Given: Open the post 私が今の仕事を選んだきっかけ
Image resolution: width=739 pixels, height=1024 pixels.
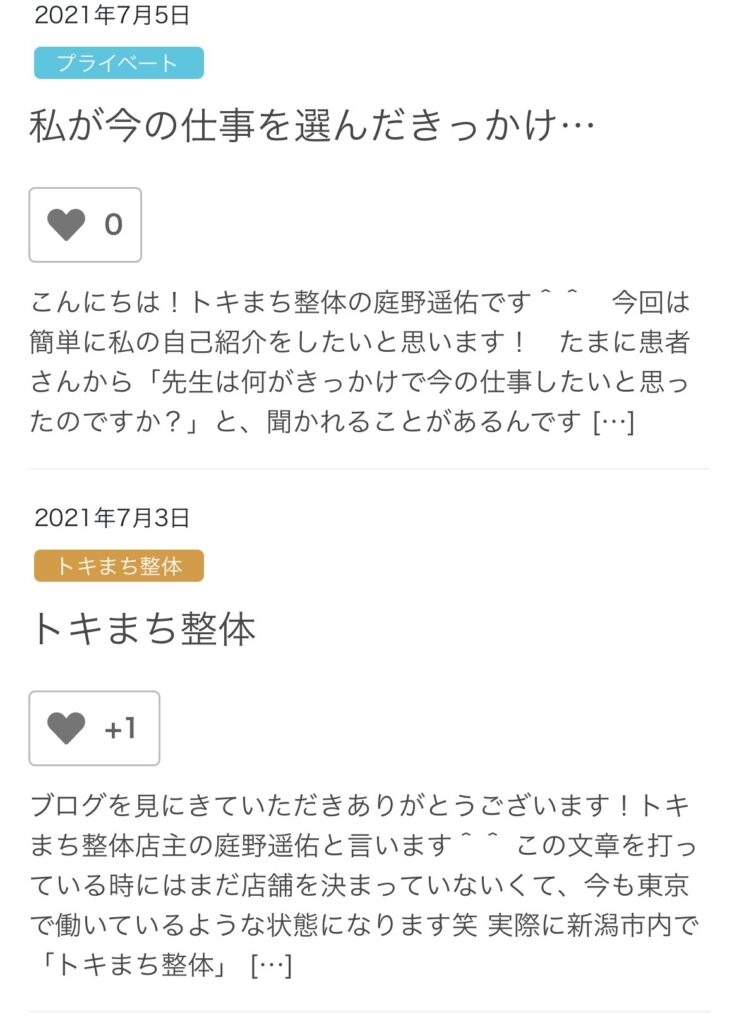Looking at the screenshot, I should pos(312,128).
